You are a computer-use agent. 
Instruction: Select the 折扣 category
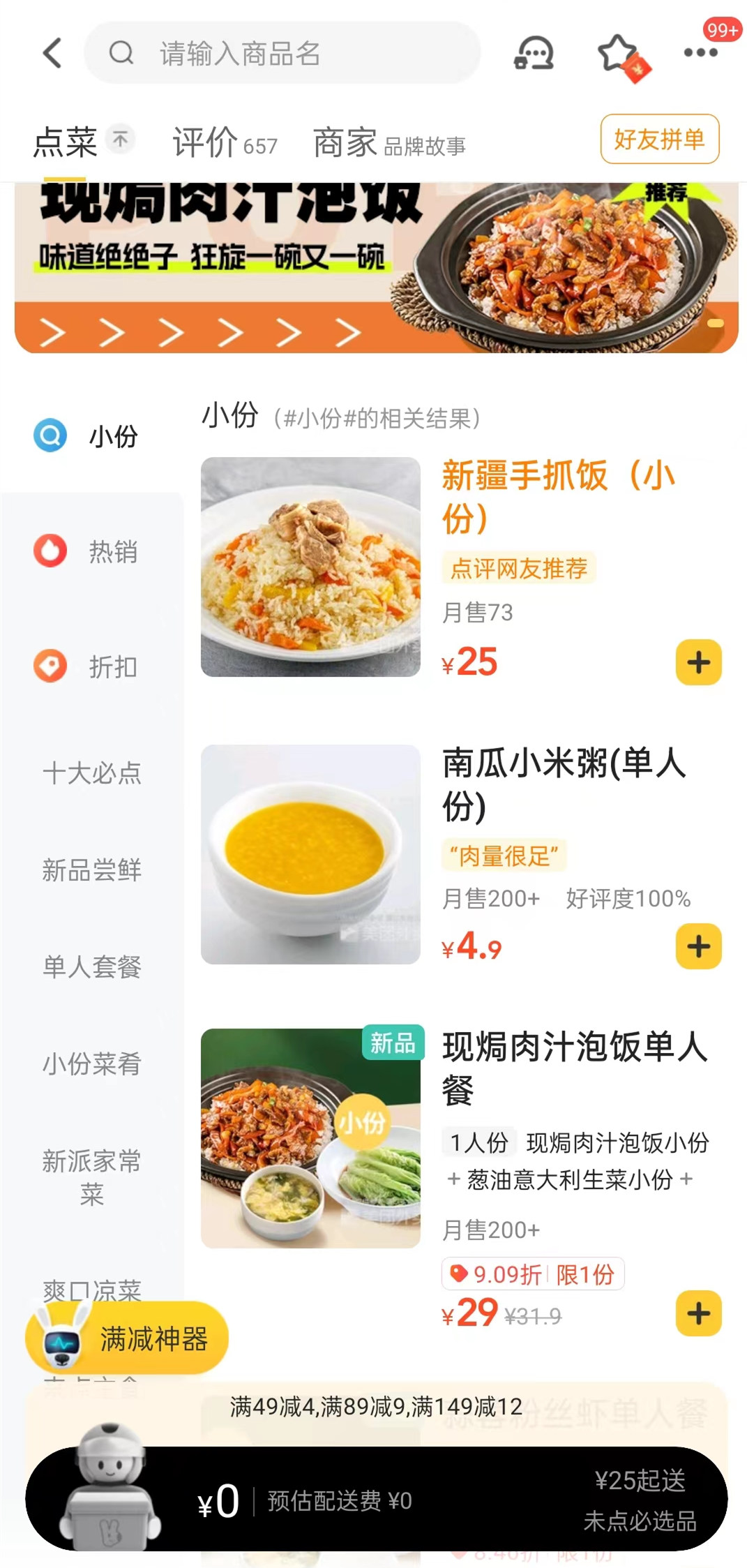(x=91, y=666)
